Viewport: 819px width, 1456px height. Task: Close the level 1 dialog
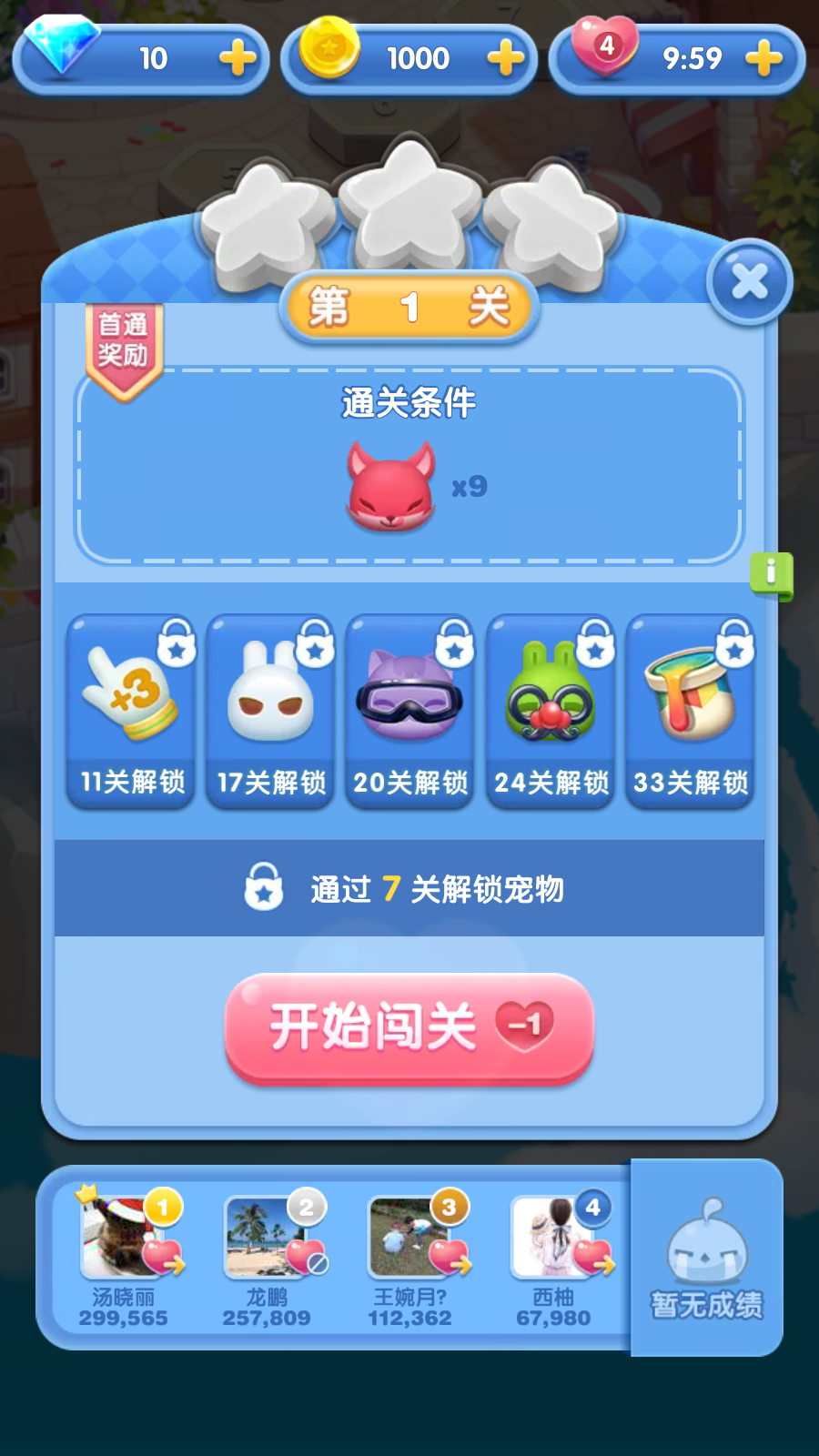click(x=749, y=282)
